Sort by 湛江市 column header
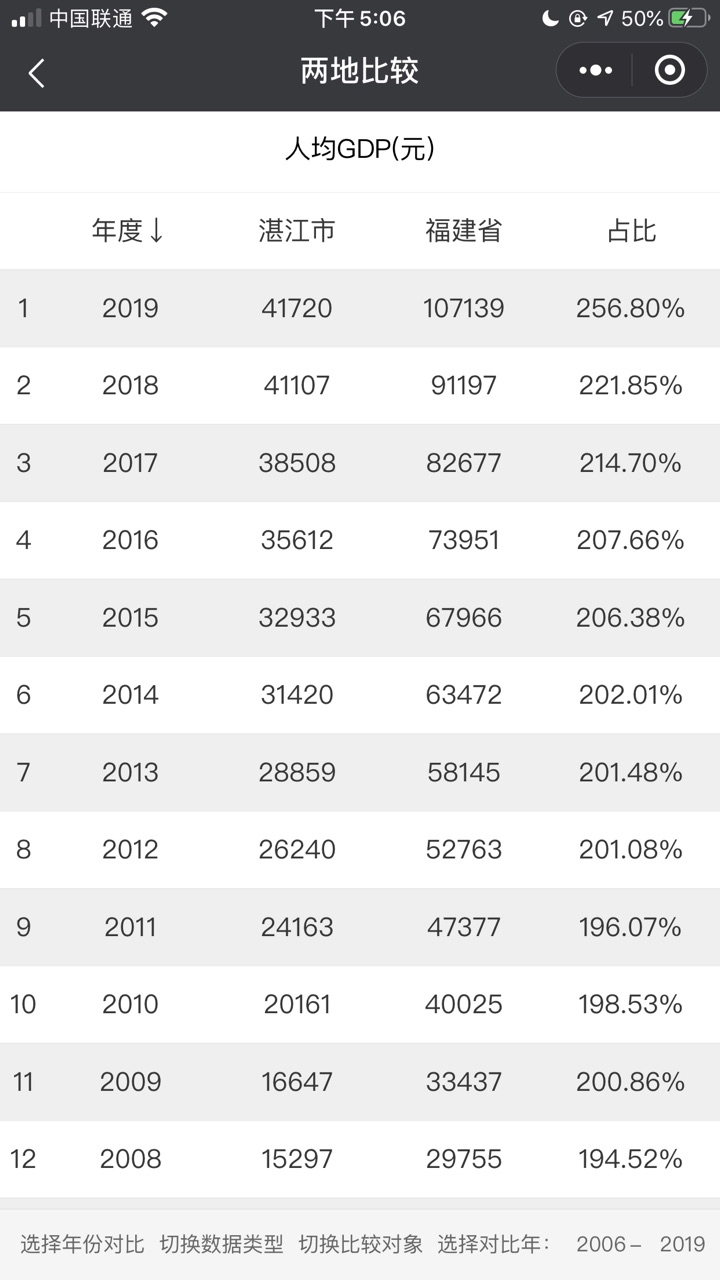The image size is (720, 1280). tap(297, 231)
